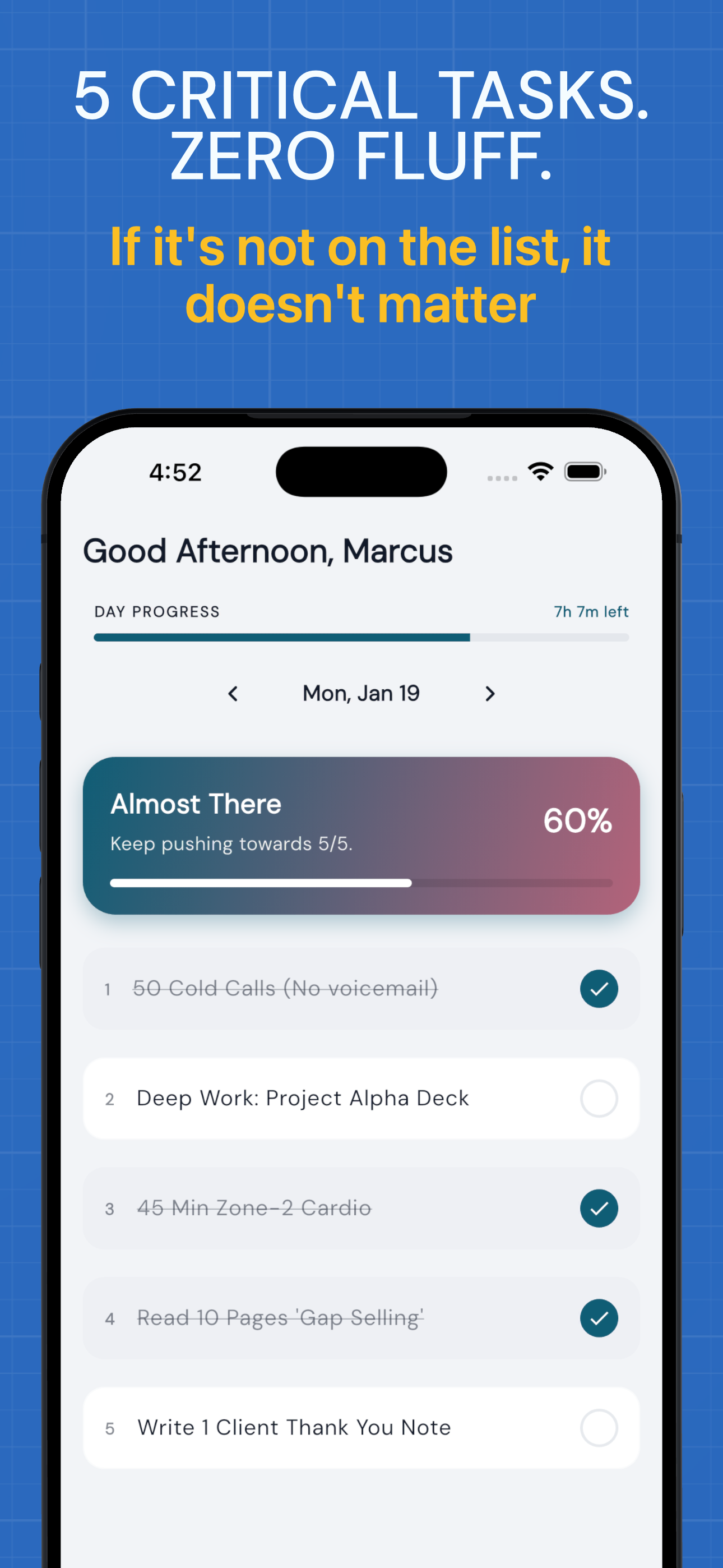Mark 'Deep Work: Project Alpha Deck' as complete
Image resolution: width=723 pixels, height=1568 pixels.
click(599, 1098)
